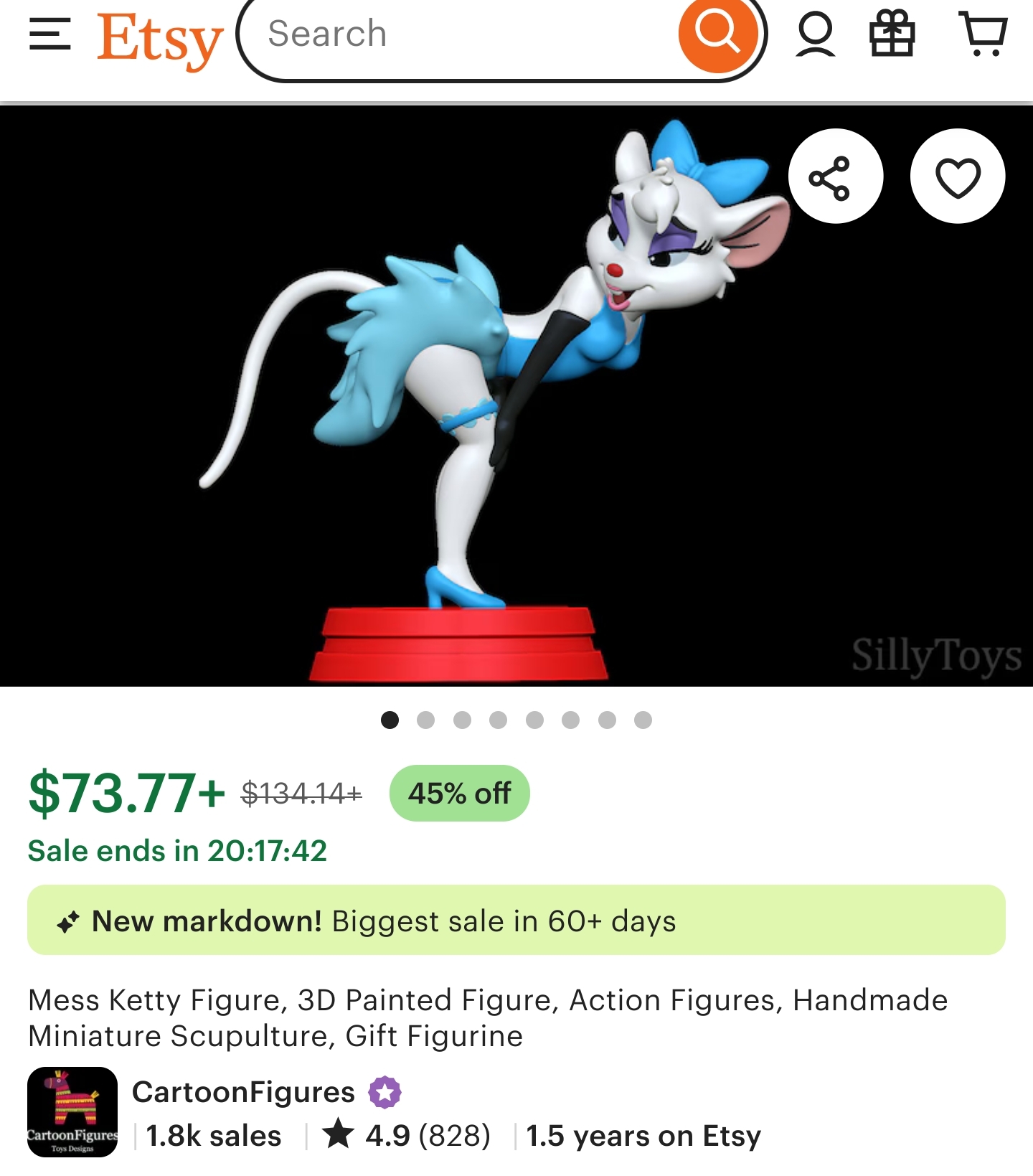Open CartoonFigures shop logo
The height and width of the screenshot is (1176, 1033).
pyautogui.click(x=72, y=1111)
